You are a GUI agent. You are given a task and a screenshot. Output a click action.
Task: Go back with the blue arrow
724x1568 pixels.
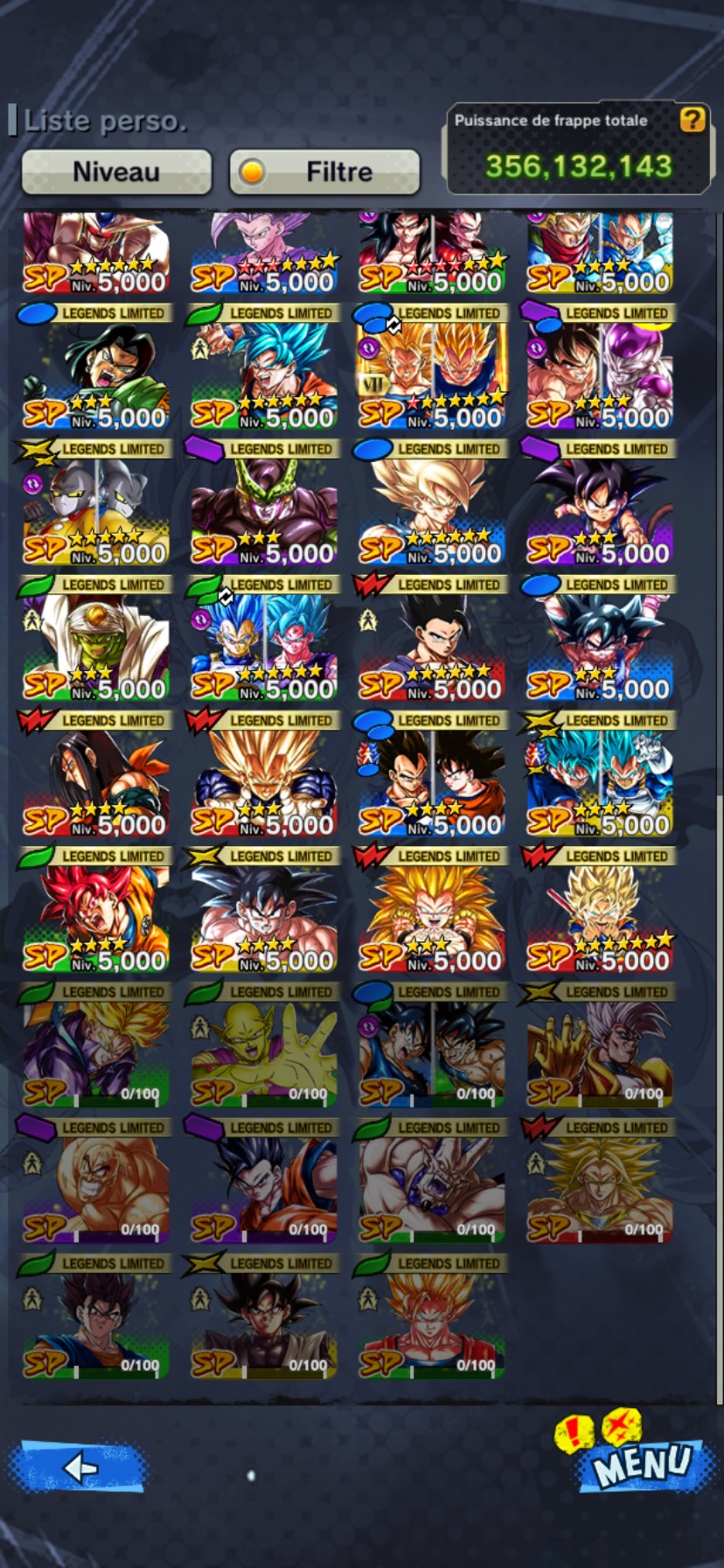click(x=79, y=1466)
